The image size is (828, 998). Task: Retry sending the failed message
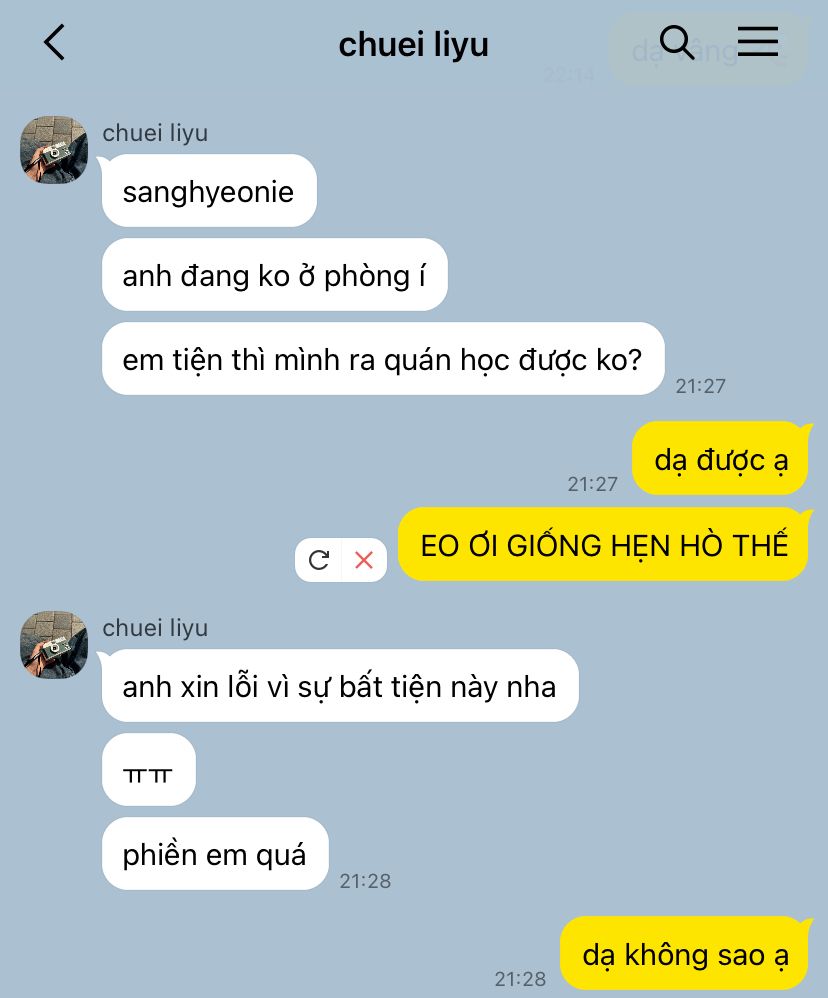tap(319, 560)
